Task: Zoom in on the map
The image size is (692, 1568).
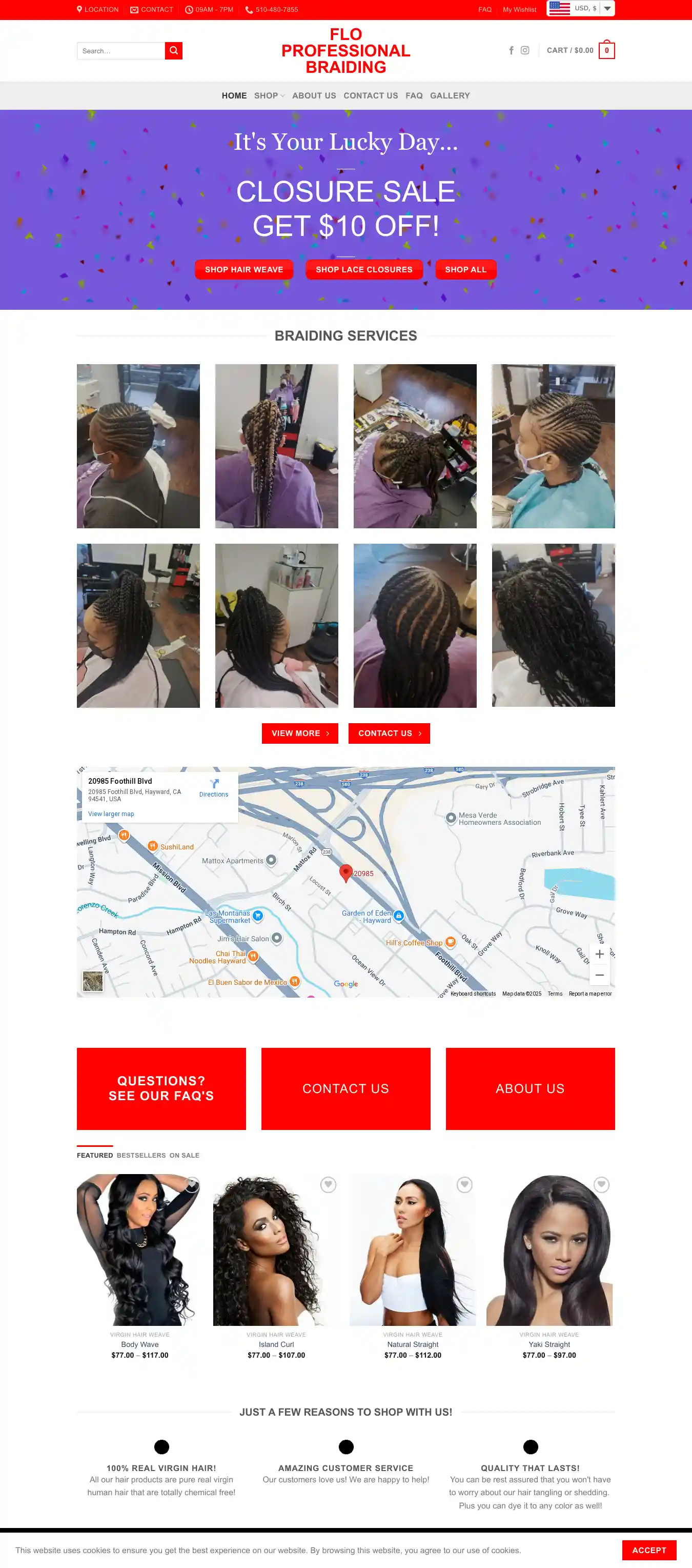Action: coord(599,954)
